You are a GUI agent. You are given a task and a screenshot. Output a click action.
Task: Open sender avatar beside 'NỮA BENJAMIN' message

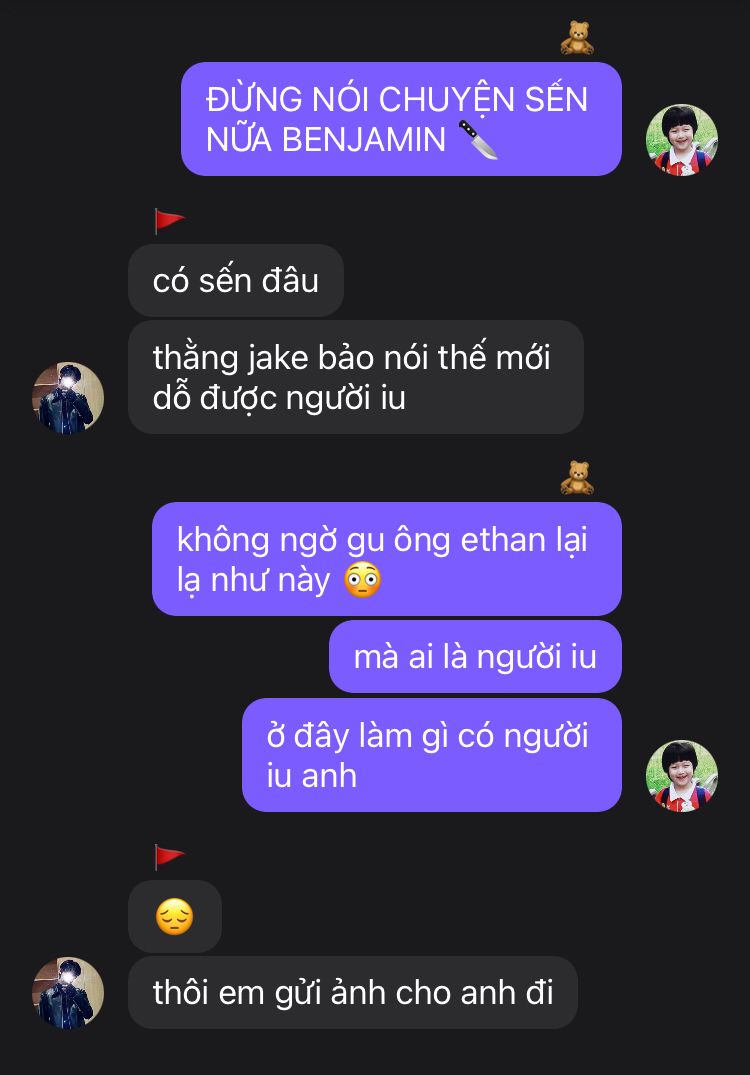coord(682,140)
